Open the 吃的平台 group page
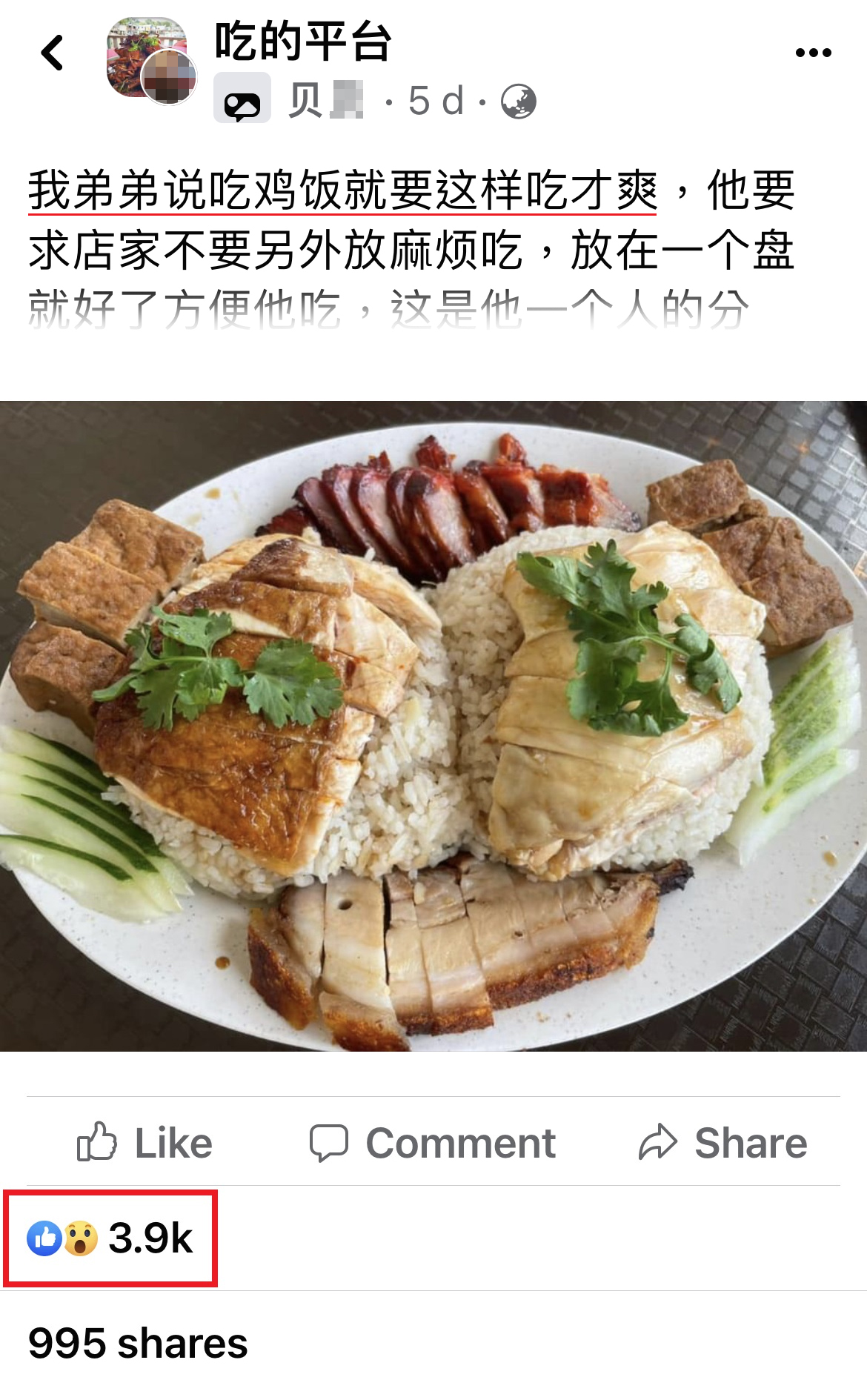The image size is (867, 1400). click(302, 42)
